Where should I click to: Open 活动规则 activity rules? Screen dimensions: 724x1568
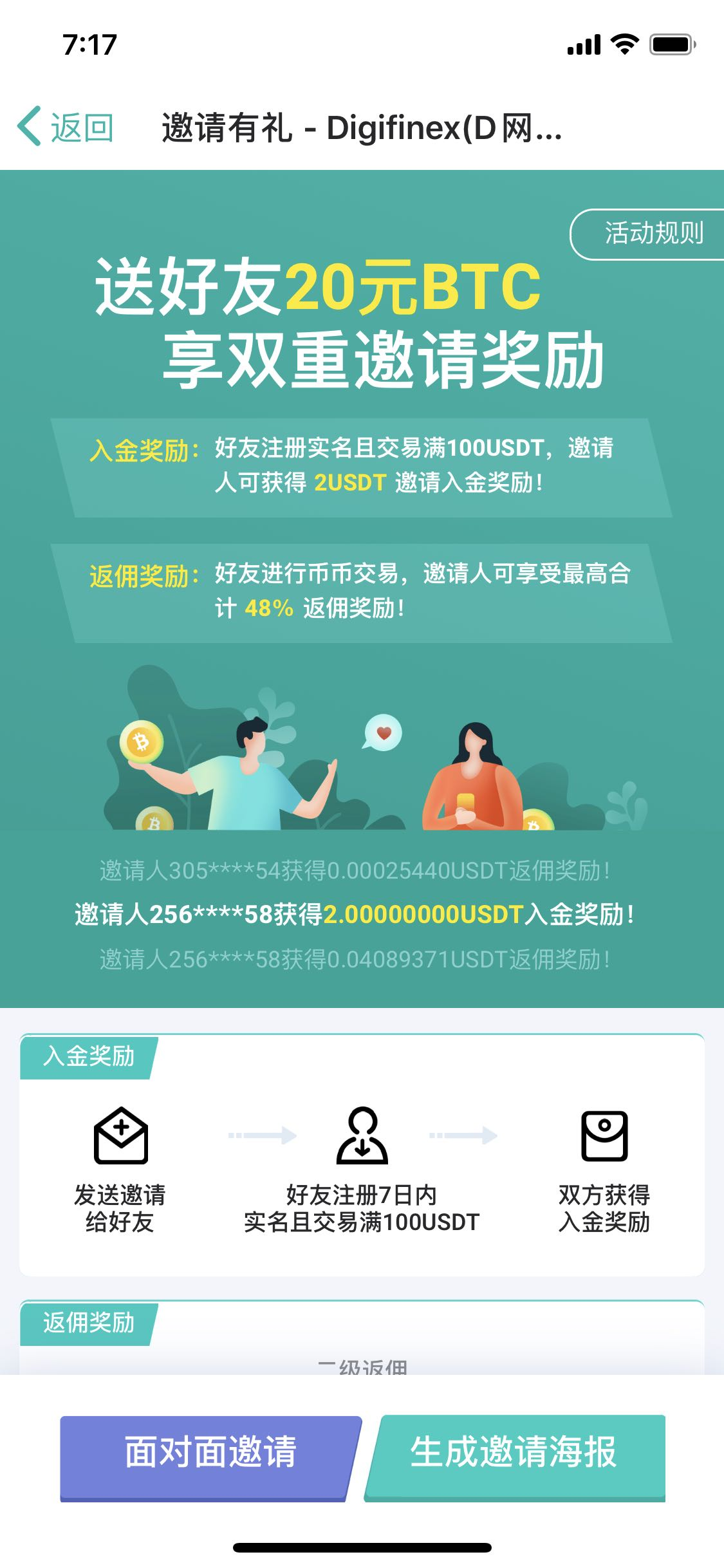(x=650, y=233)
